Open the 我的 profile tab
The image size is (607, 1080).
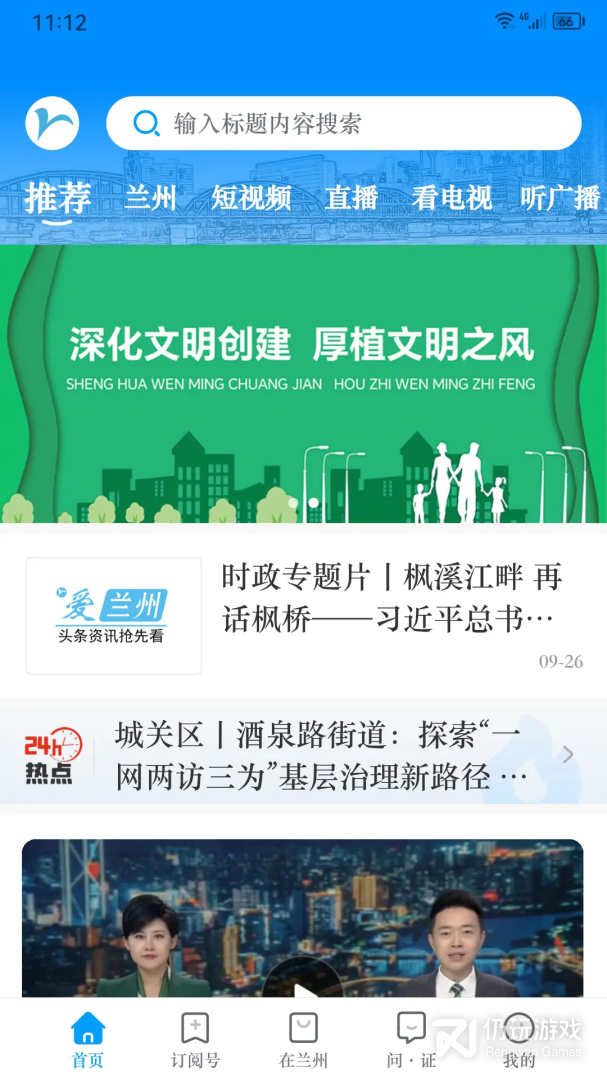coord(519,1040)
